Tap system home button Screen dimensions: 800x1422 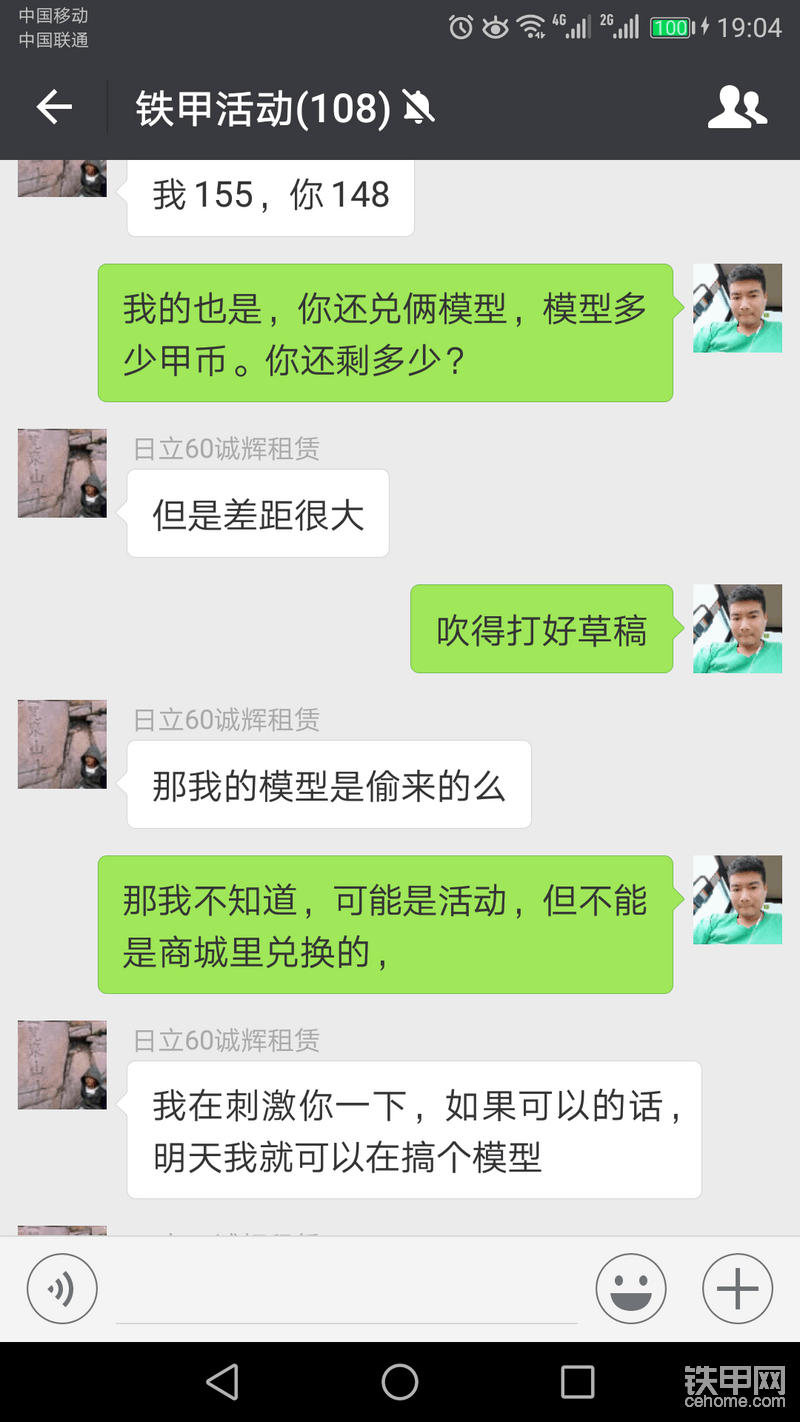click(400, 1382)
